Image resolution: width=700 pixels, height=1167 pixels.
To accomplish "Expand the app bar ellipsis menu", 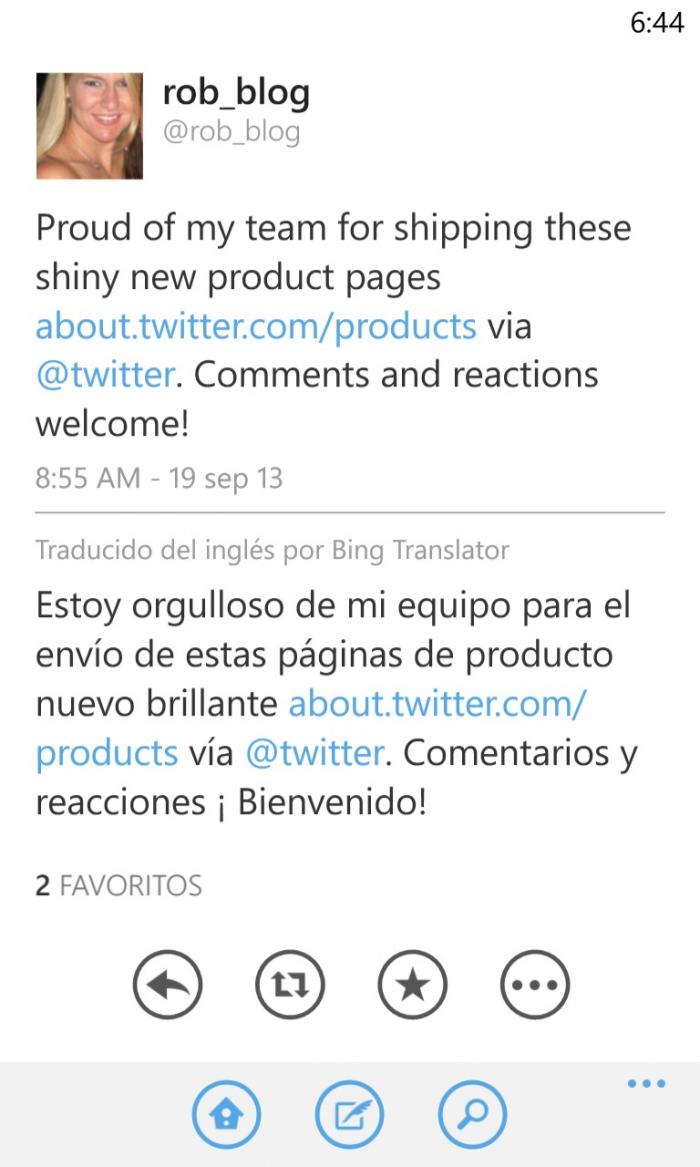I will click(x=646, y=1083).
